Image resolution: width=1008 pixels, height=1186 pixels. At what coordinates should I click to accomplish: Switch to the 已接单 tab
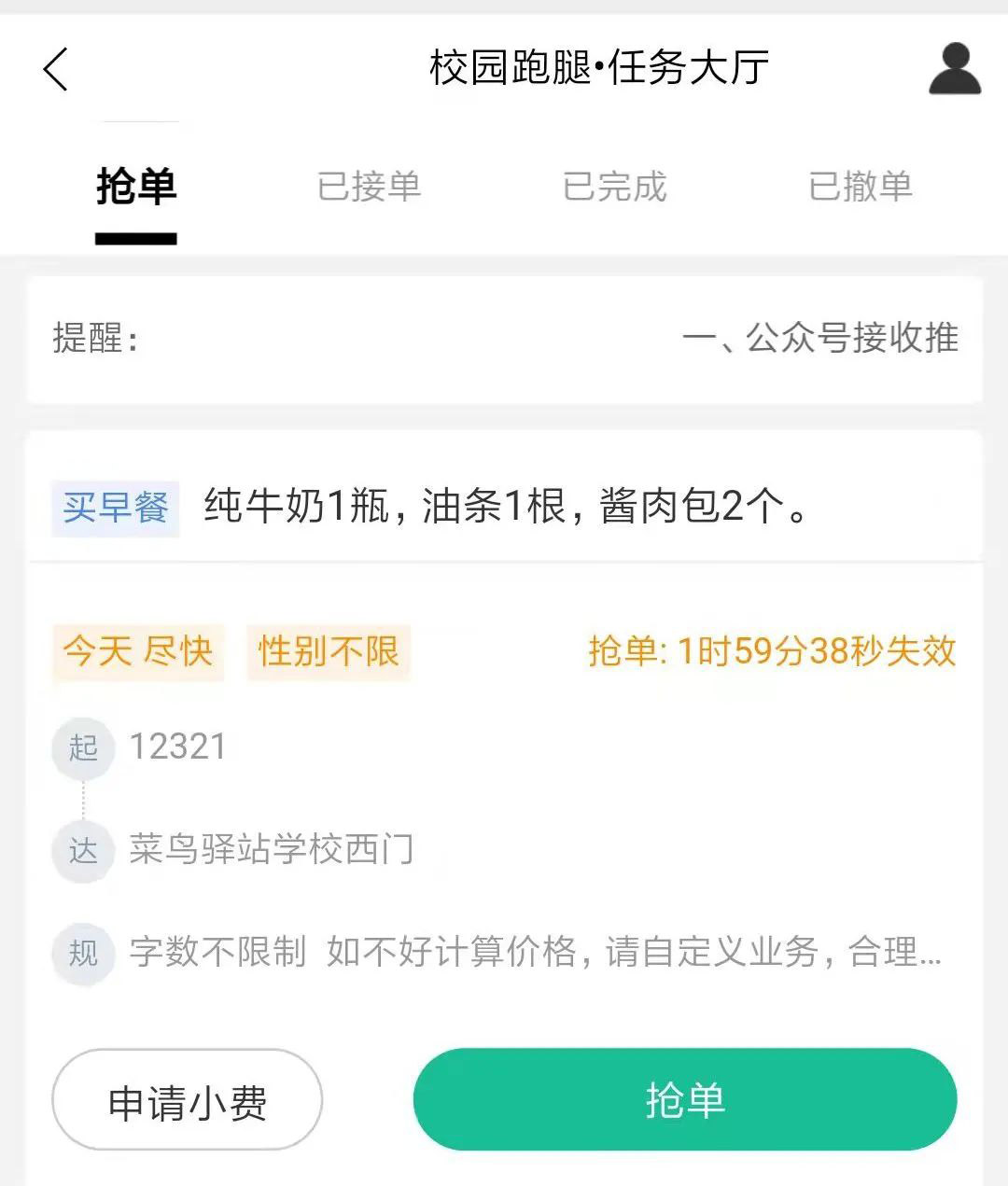370,187
